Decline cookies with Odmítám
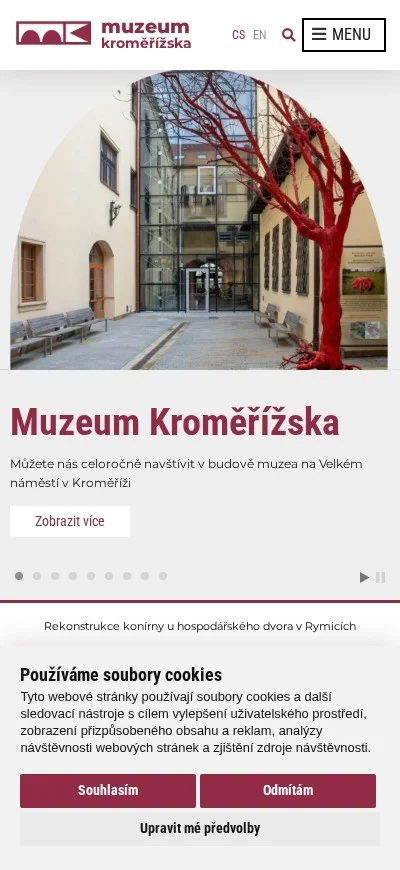400x870 pixels. (x=288, y=791)
